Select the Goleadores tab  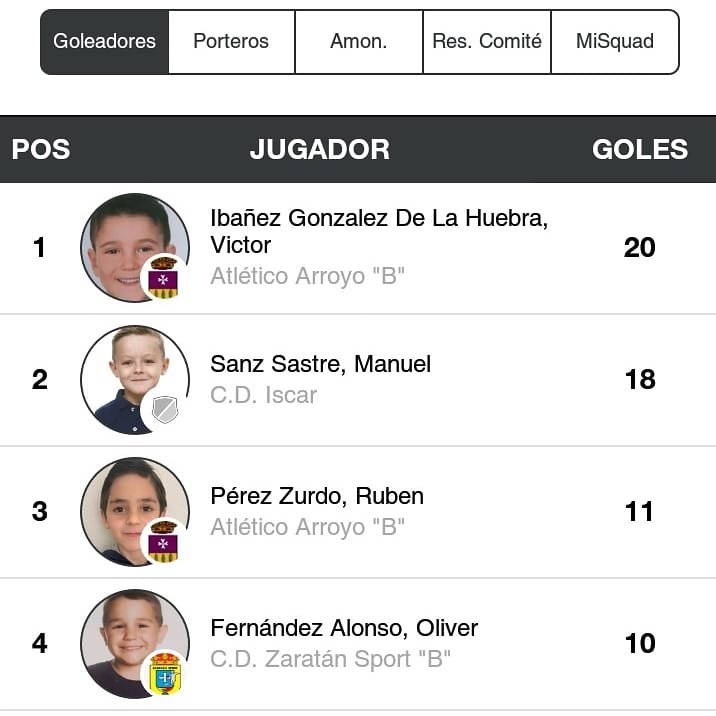point(105,42)
